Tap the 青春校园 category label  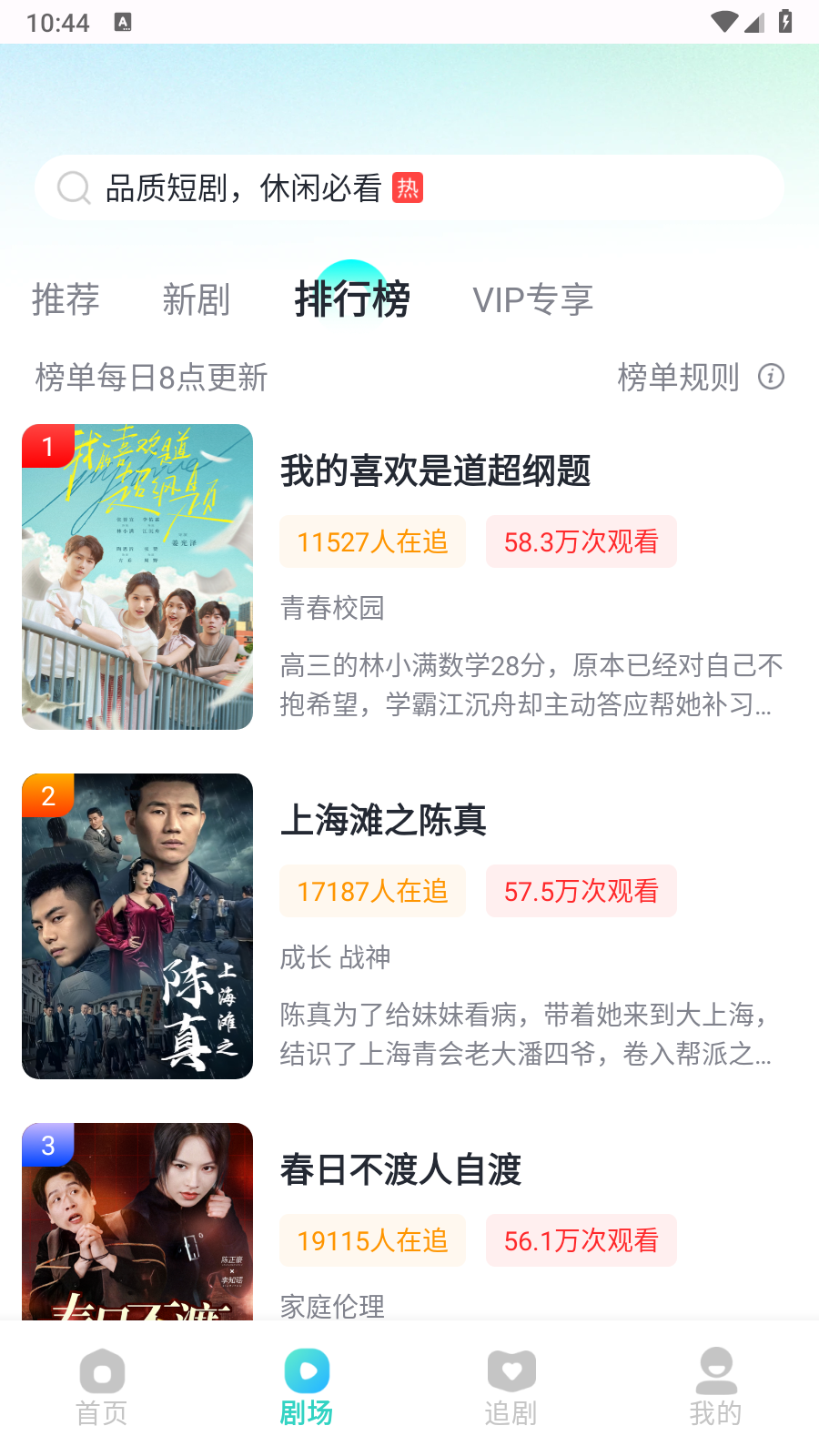tap(331, 610)
